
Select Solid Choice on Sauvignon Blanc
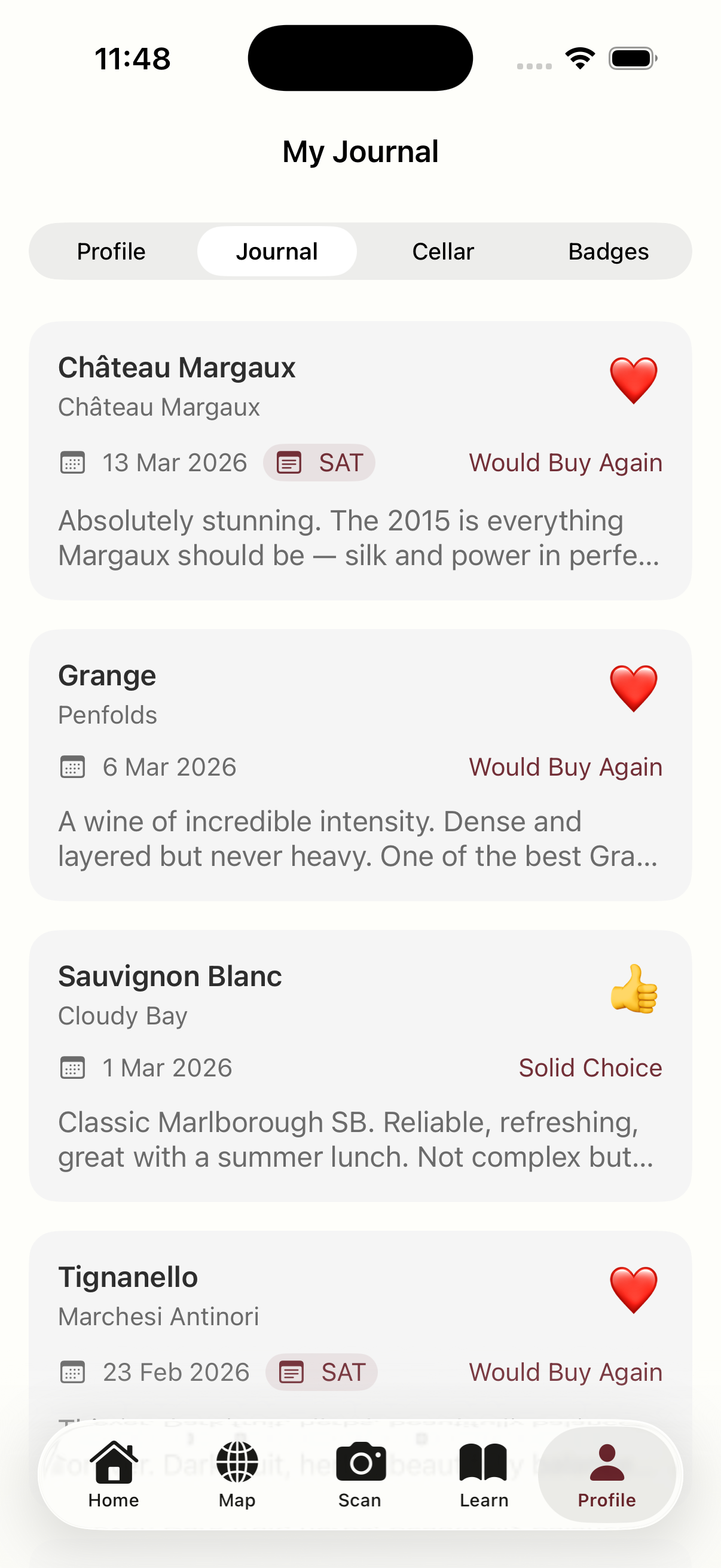(x=590, y=1067)
